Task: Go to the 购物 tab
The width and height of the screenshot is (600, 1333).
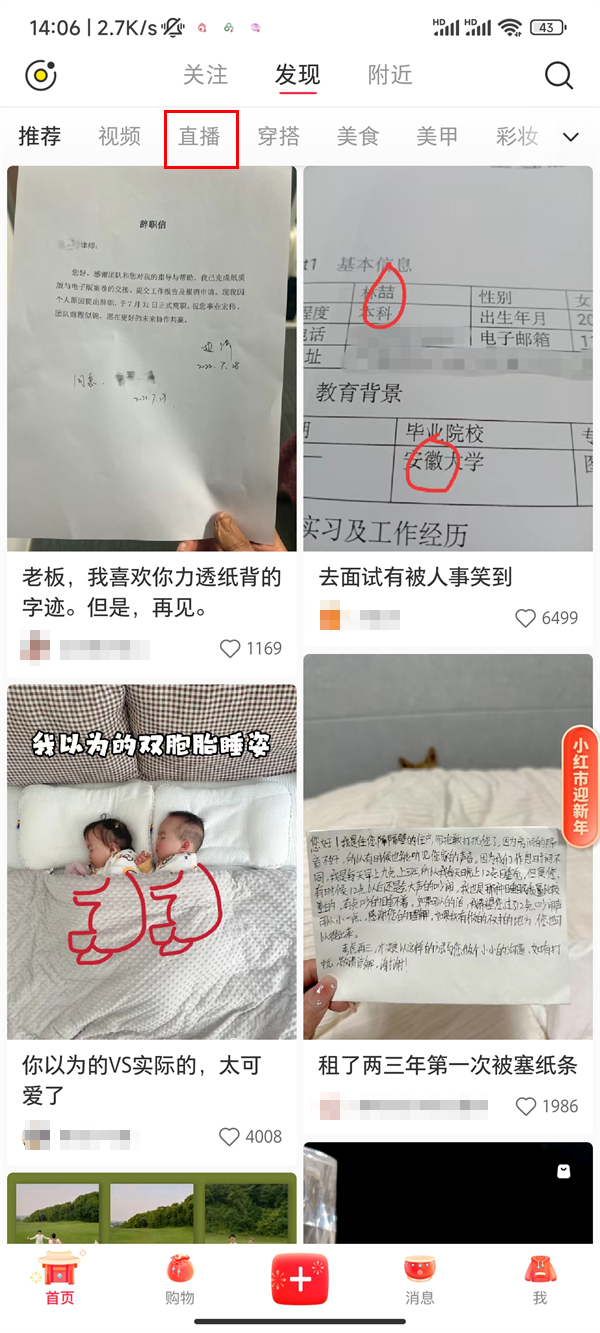Action: [x=179, y=1279]
